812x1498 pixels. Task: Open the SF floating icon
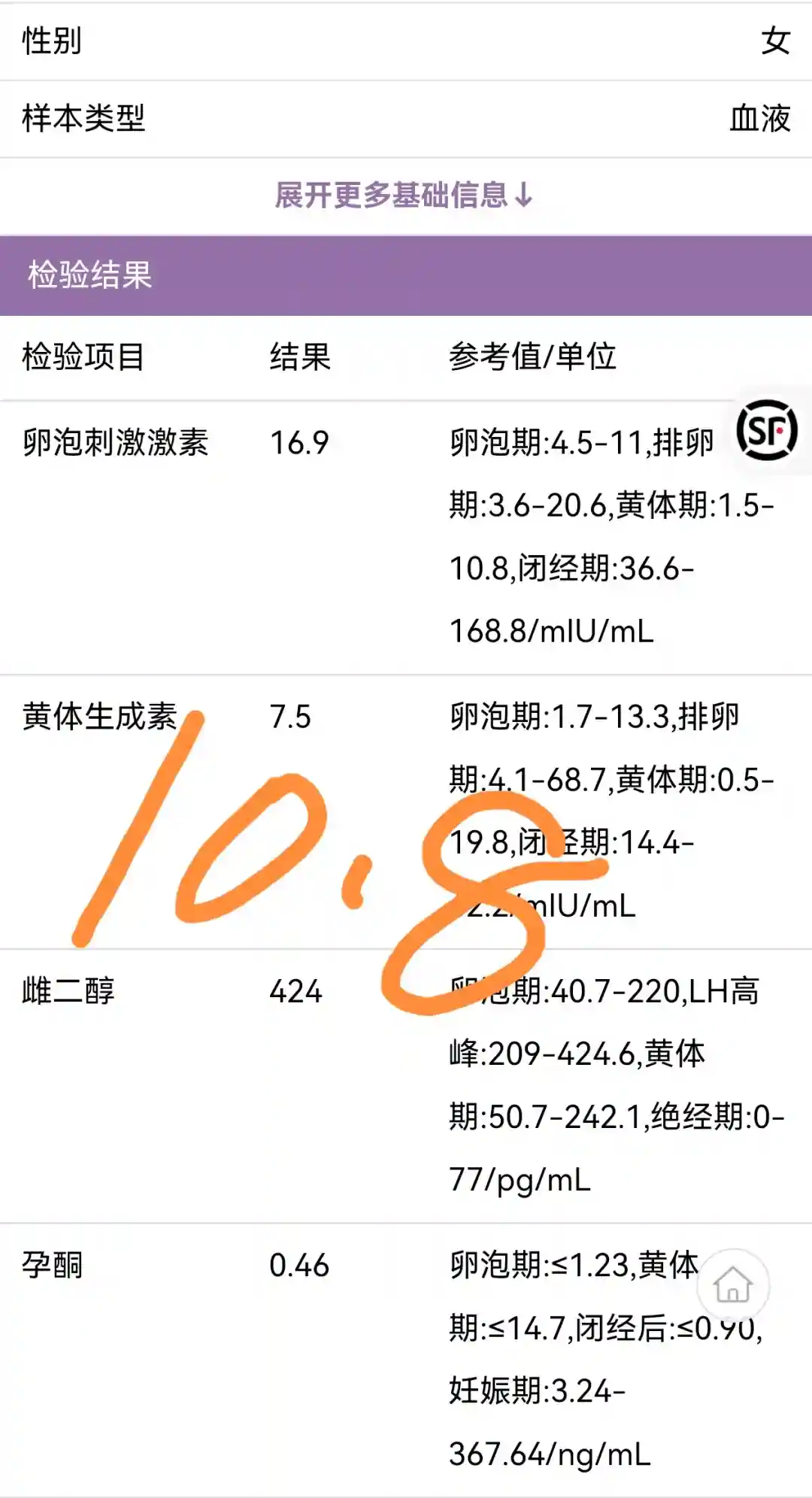pos(767,431)
